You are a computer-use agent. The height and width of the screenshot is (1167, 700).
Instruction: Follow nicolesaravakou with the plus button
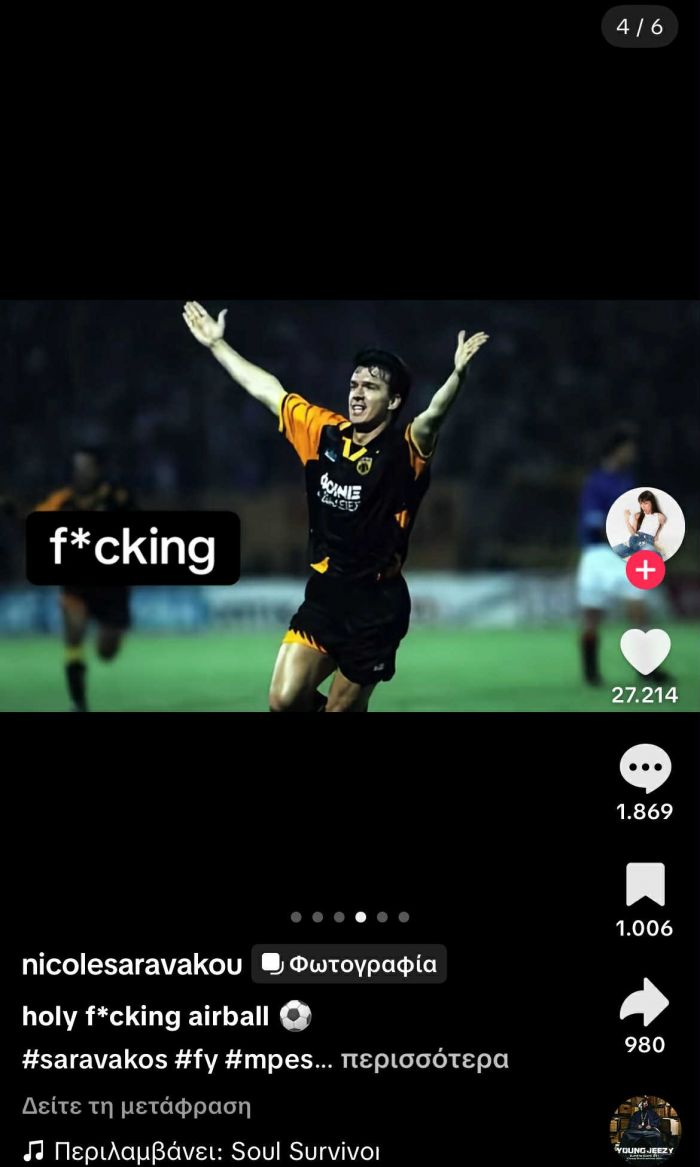[x=645, y=570]
